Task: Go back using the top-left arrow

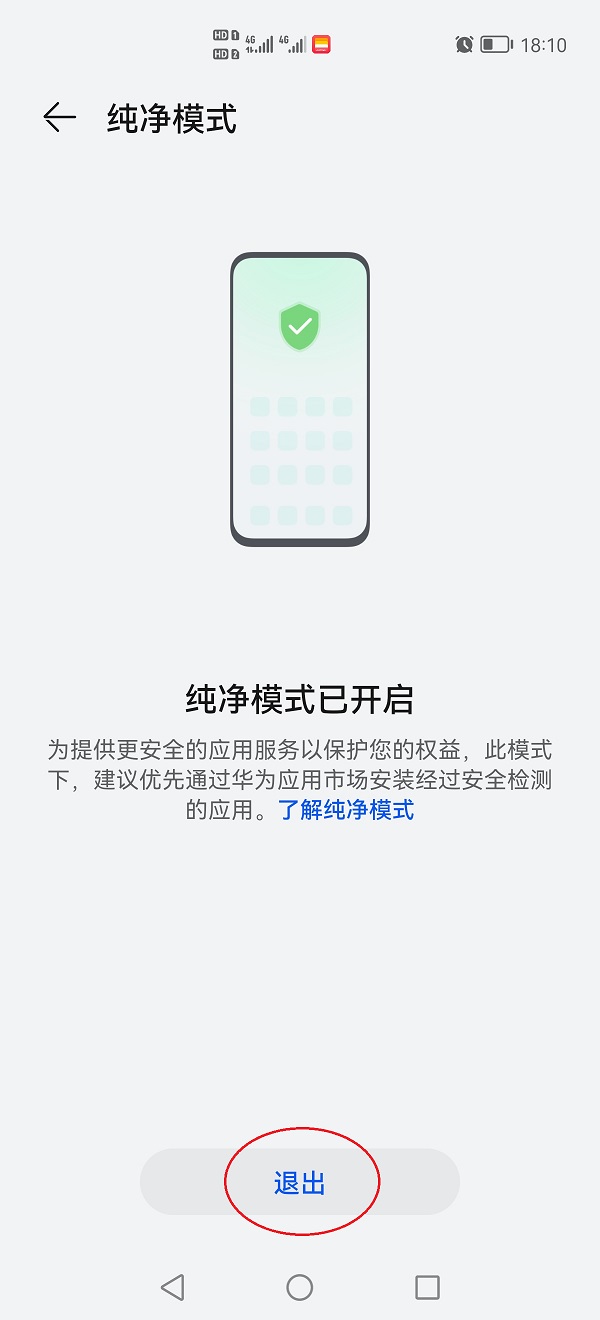Action: coord(60,118)
